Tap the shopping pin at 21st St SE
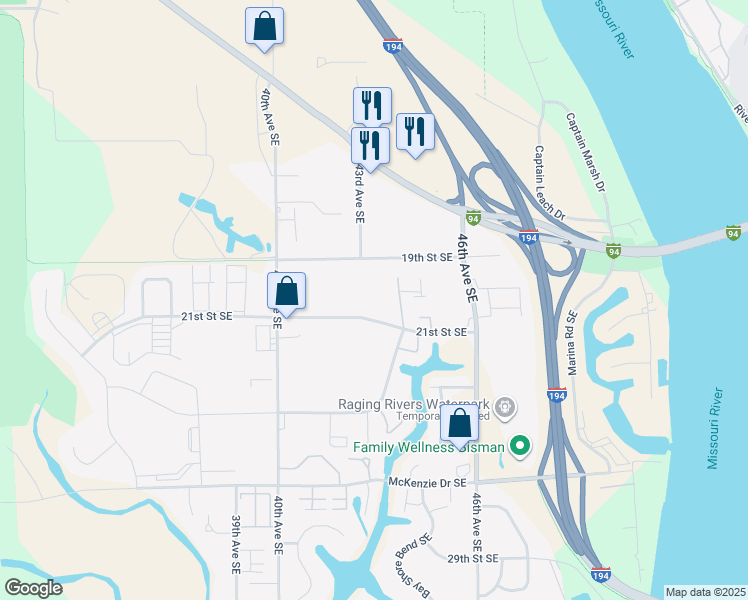 point(286,292)
